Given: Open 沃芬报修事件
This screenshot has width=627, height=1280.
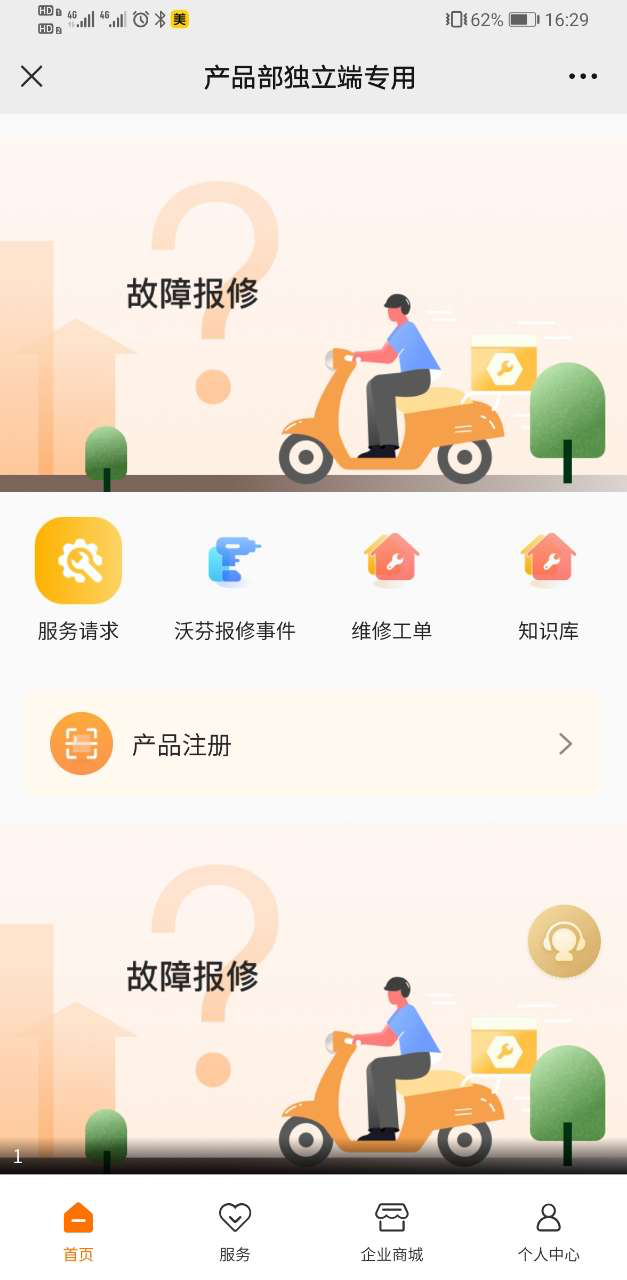Looking at the screenshot, I should (235, 579).
